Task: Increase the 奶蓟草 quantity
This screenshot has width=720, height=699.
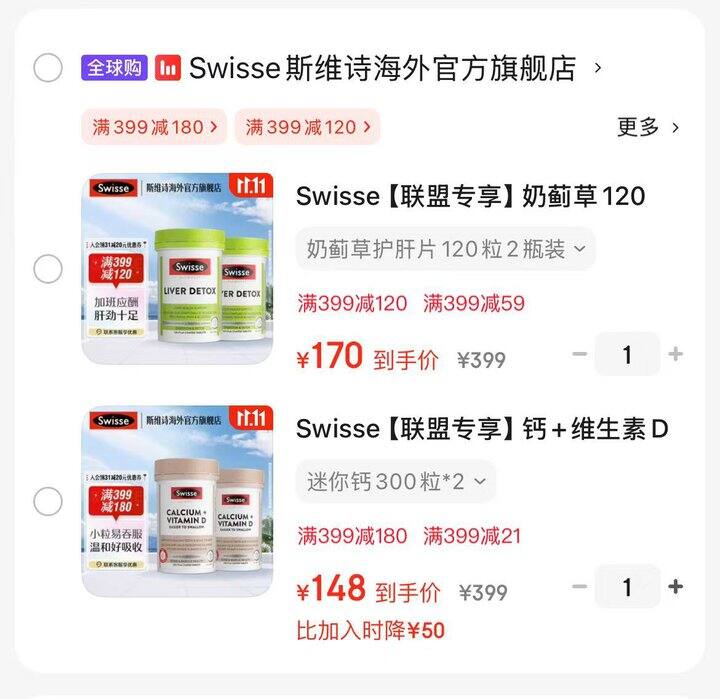Action: point(676,354)
